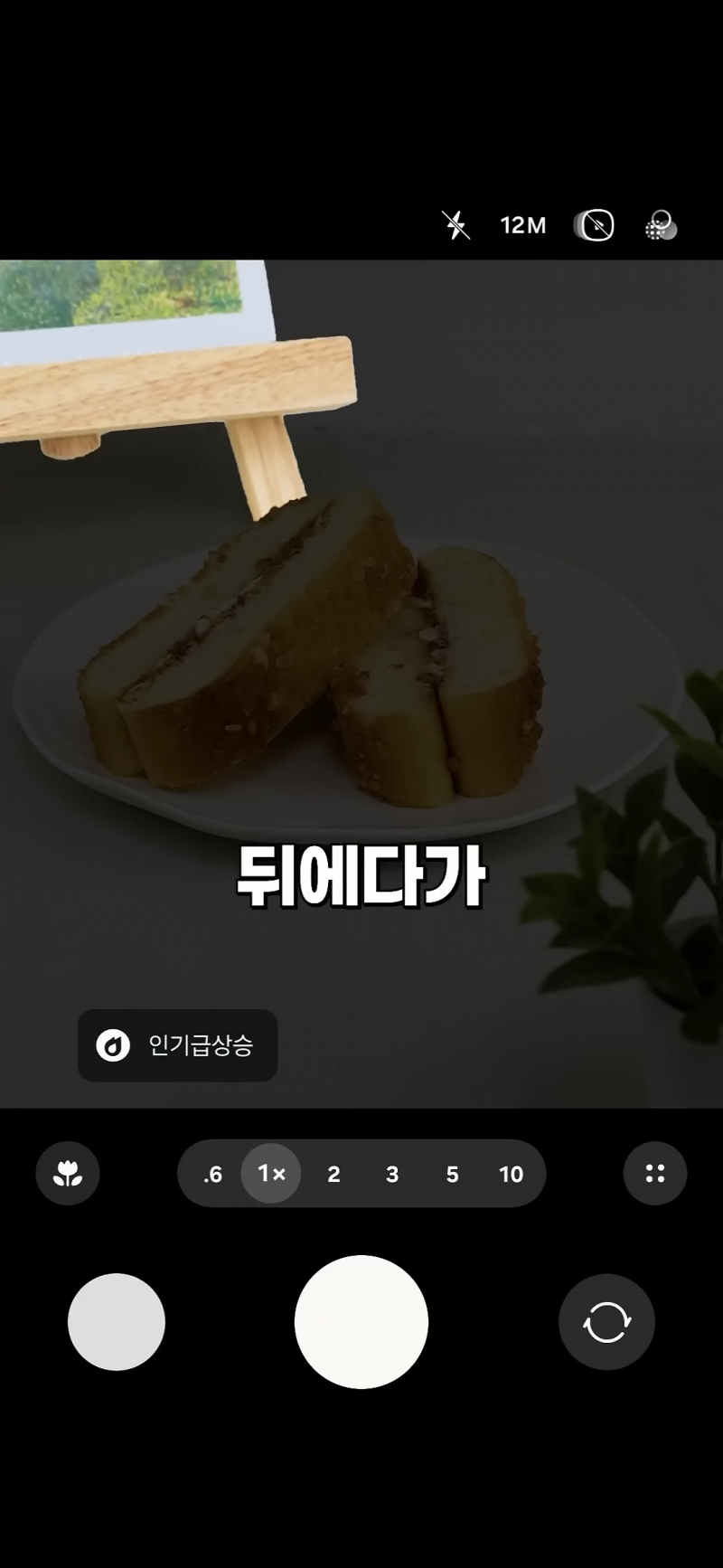
Task: Toggle the flash setting
Action: click(x=456, y=225)
